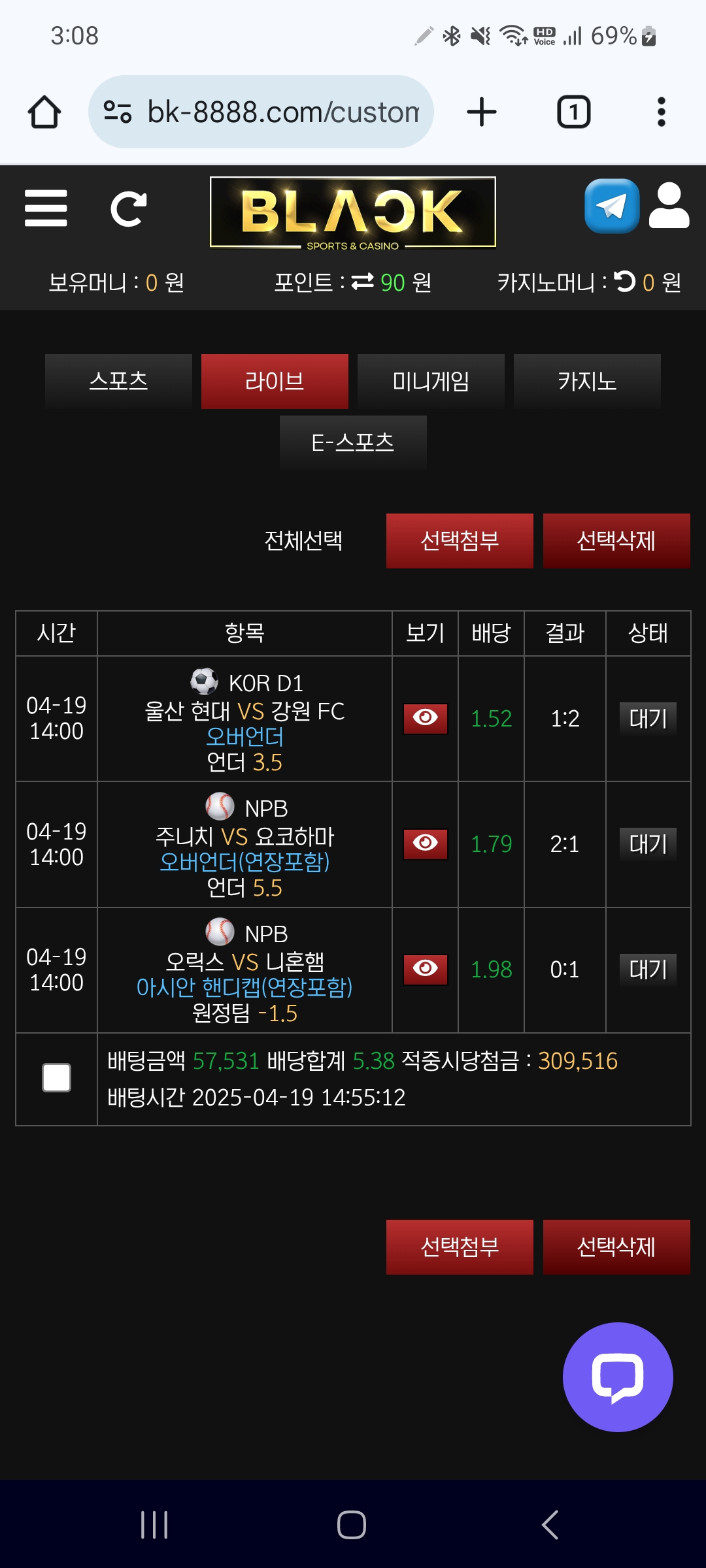Tap the upper 선택삭제 button
Screen dimensions: 706x1568
pyautogui.click(x=616, y=541)
